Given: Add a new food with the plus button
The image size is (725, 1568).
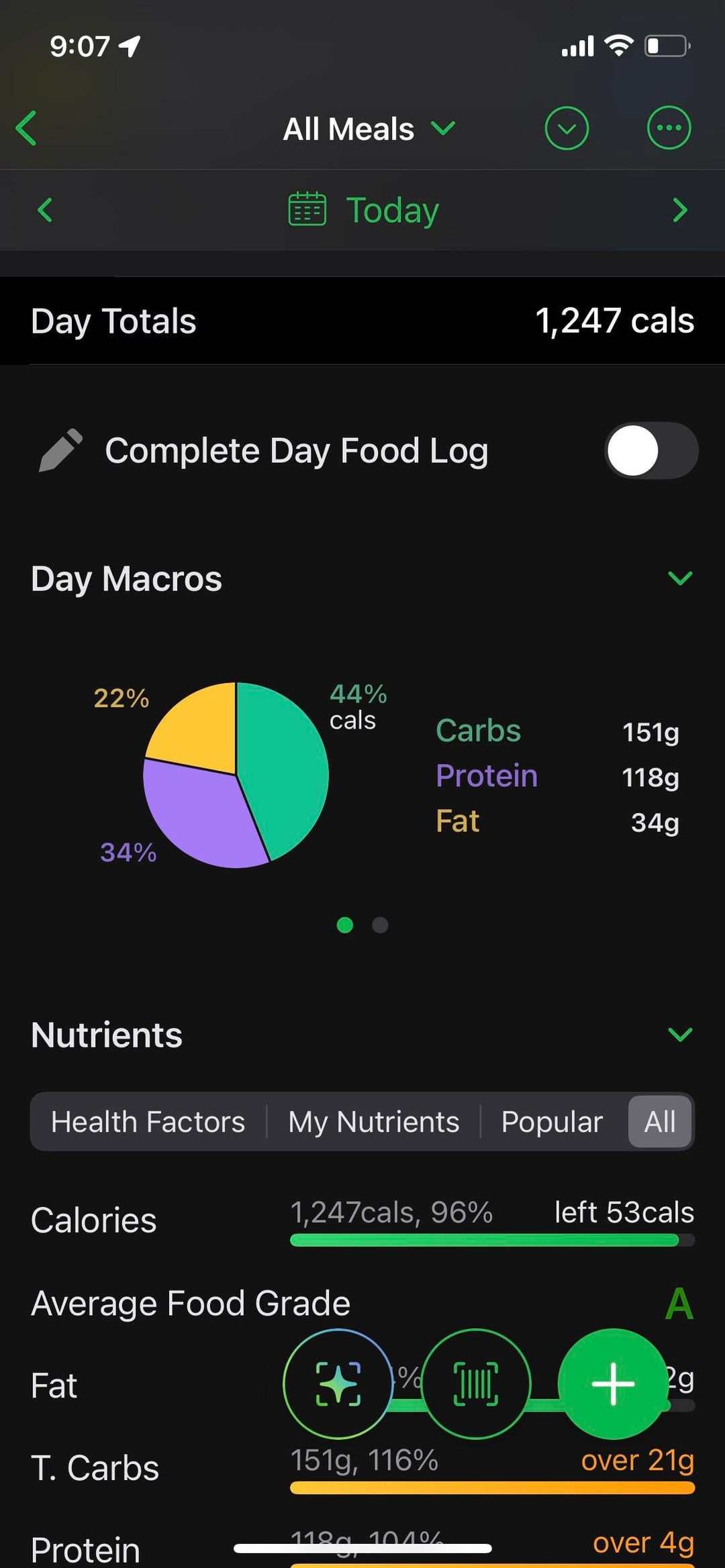Looking at the screenshot, I should tap(613, 1383).
